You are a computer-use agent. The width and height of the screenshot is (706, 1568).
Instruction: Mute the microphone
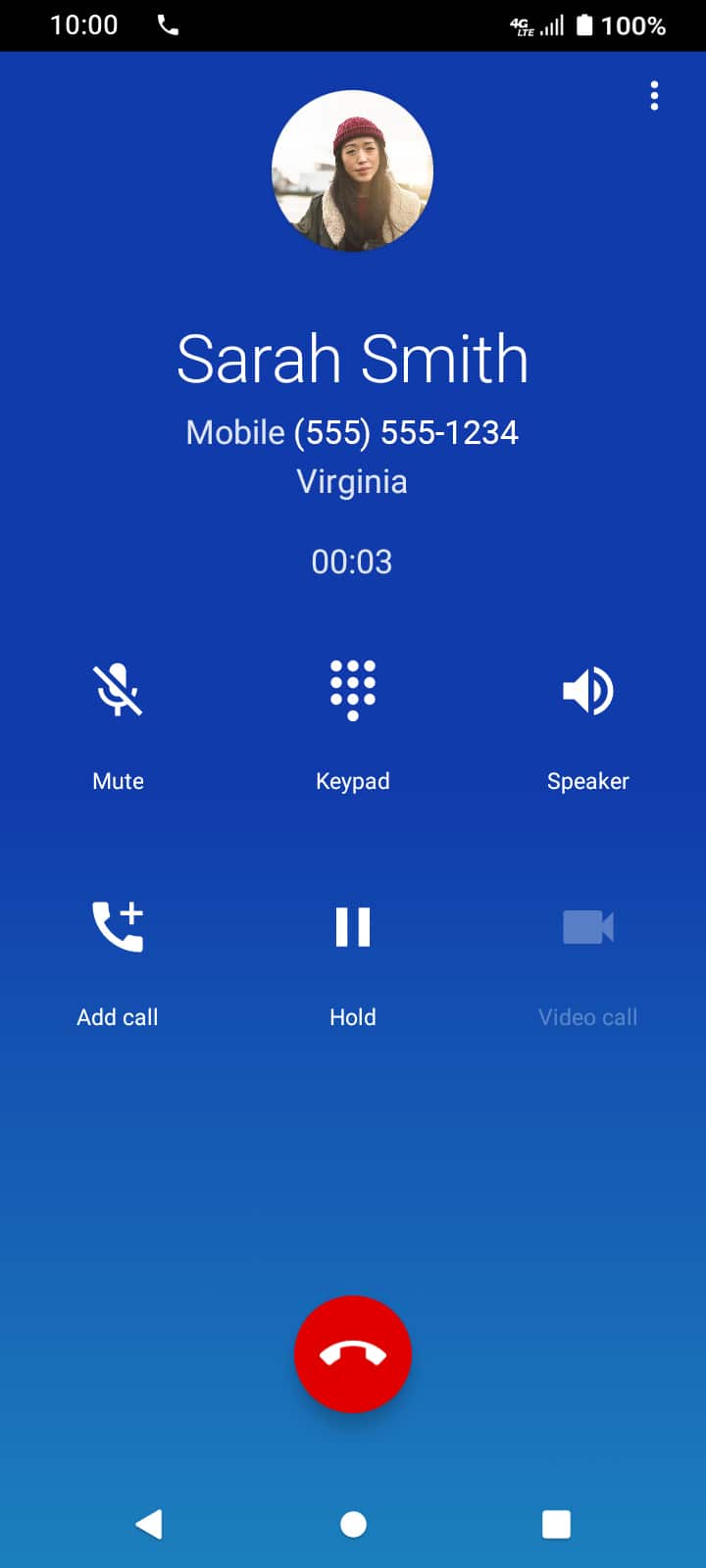point(118,722)
